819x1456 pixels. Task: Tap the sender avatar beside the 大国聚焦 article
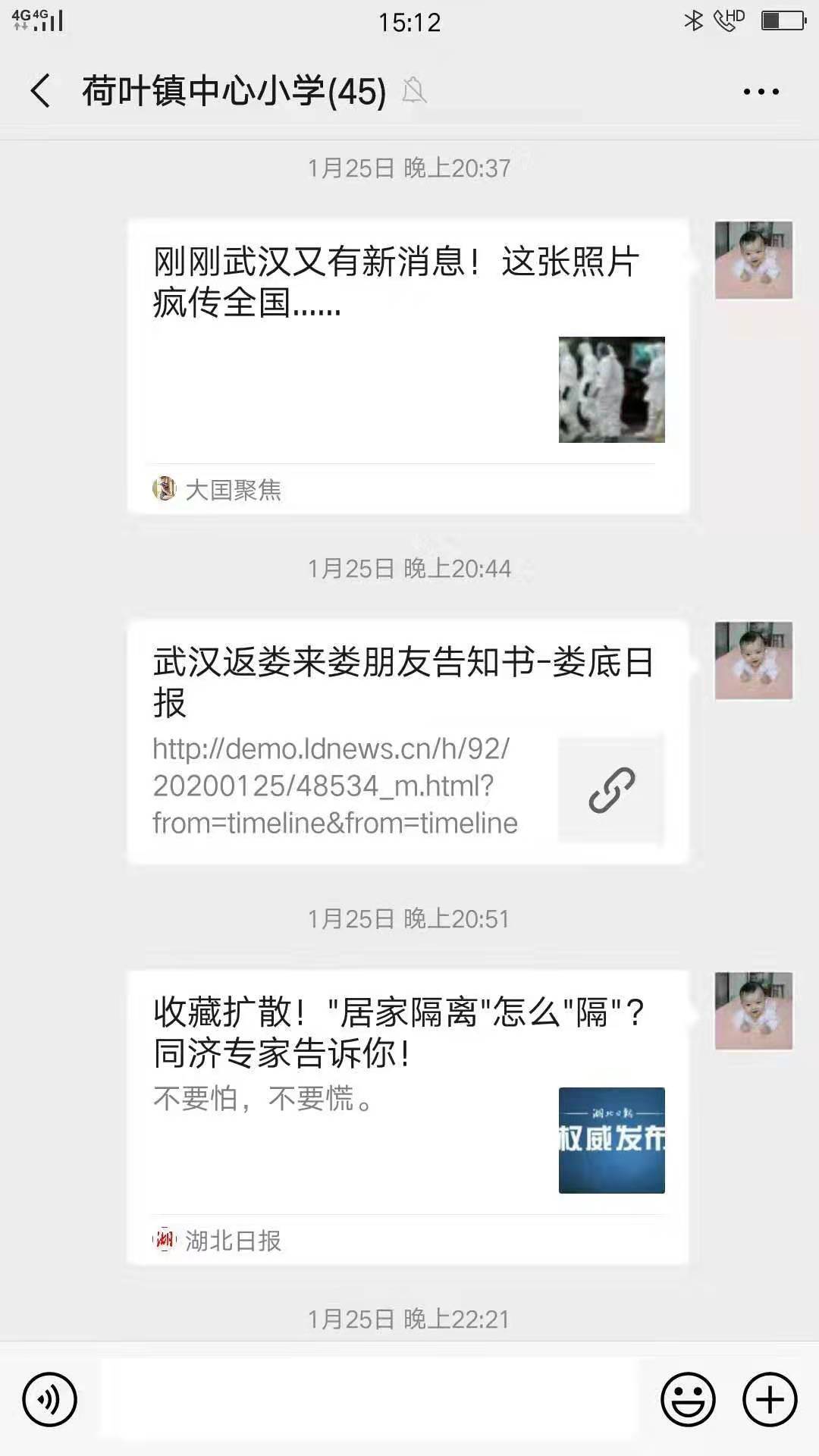tap(754, 260)
